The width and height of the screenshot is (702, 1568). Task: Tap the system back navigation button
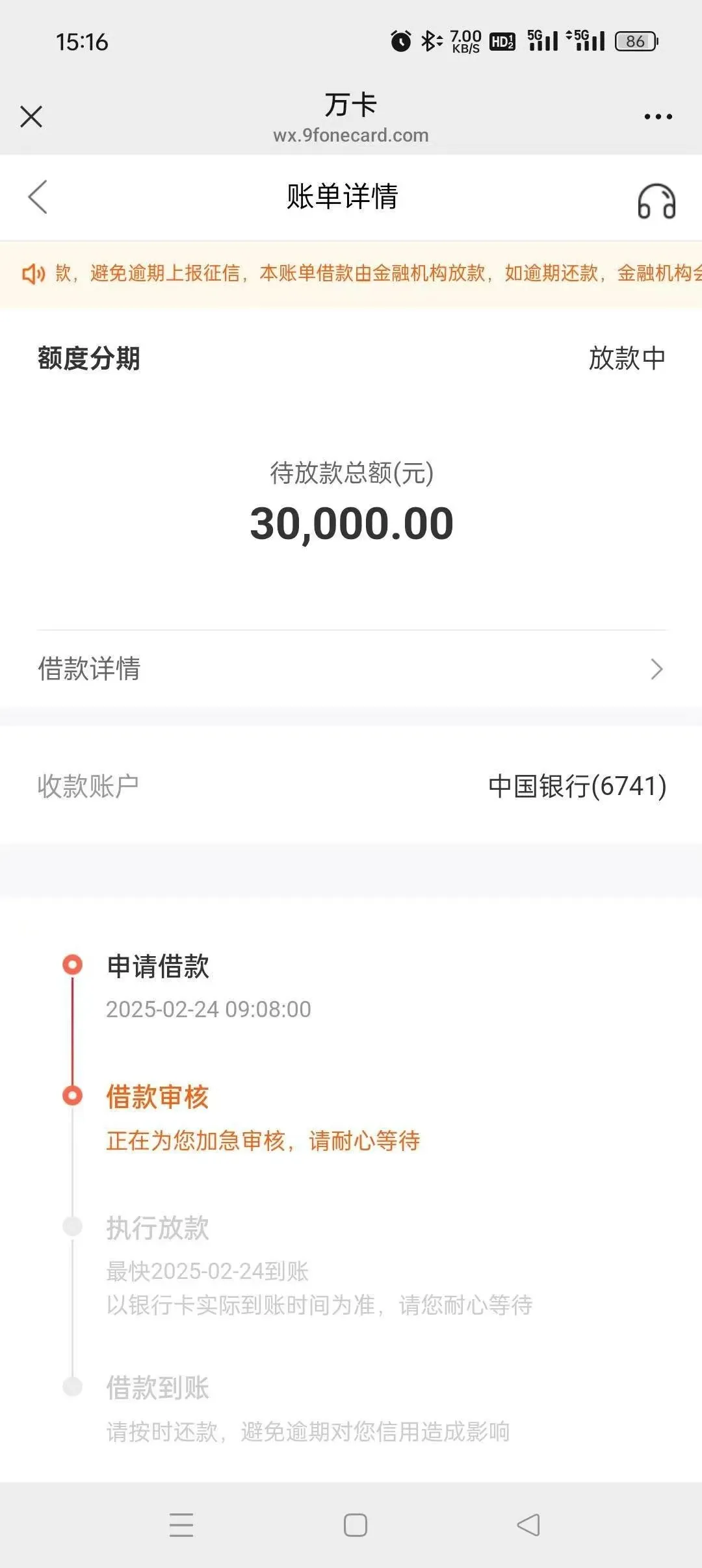(x=528, y=1525)
